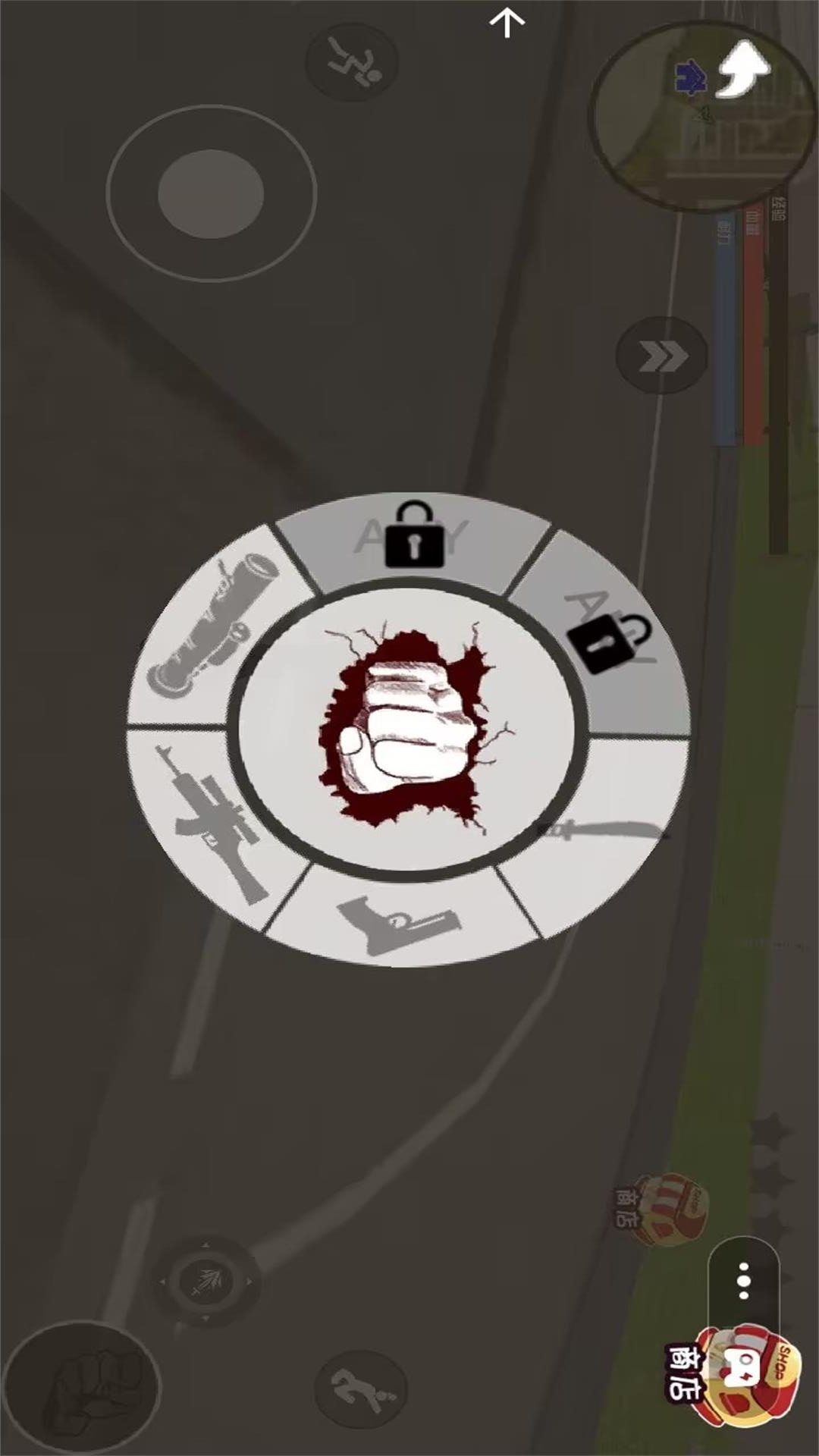Image resolution: width=819 pixels, height=1456 pixels.
Task: Tap the white up arrow at top
Action: tap(507, 23)
